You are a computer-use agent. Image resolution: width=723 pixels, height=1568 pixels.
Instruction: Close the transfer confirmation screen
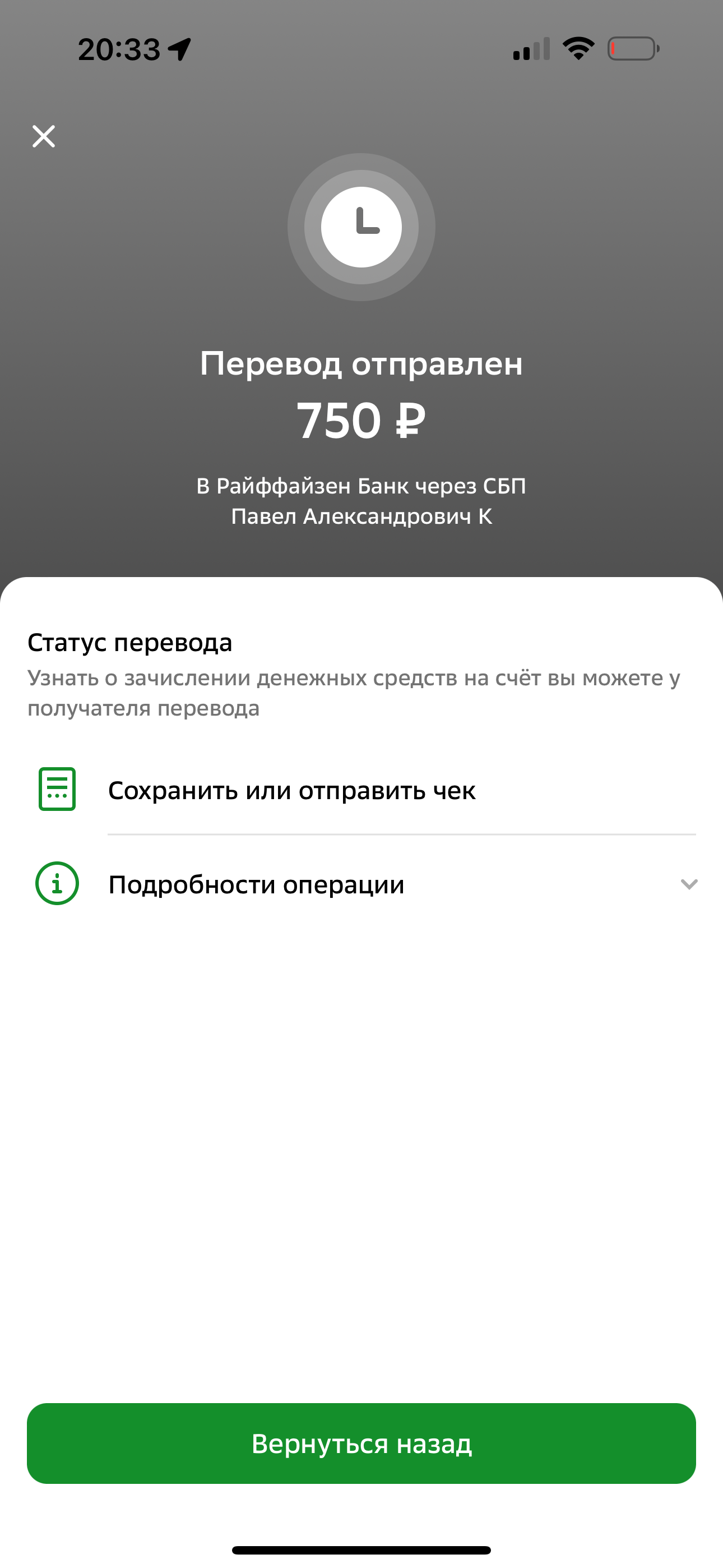44,136
